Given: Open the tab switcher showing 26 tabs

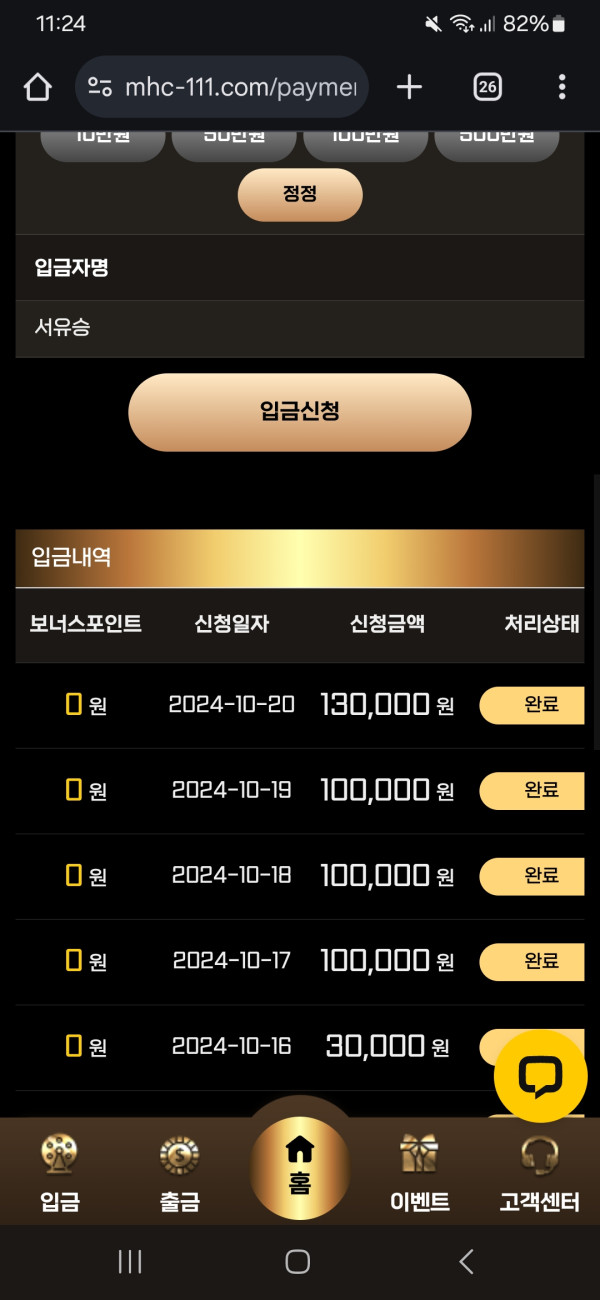Looking at the screenshot, I should [x=487, y=88].
